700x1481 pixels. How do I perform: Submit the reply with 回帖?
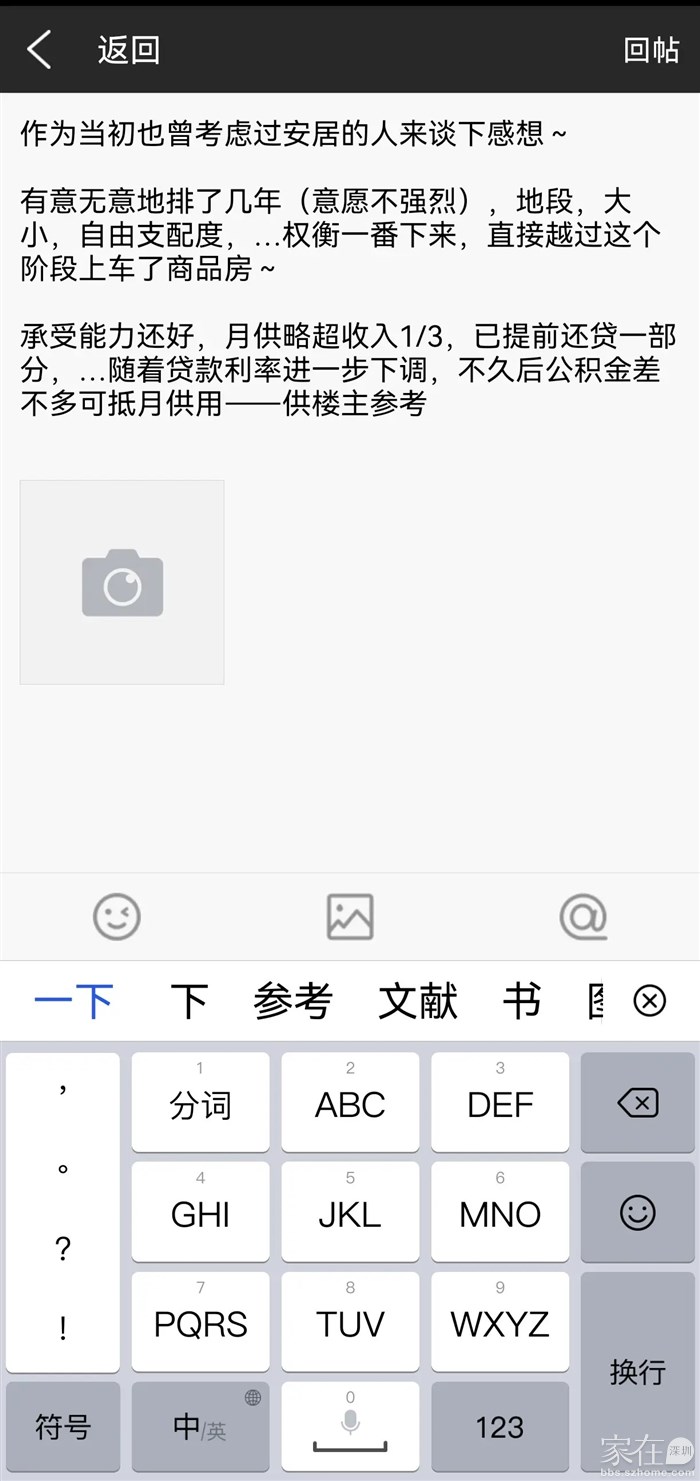click(x=651, y=49)
